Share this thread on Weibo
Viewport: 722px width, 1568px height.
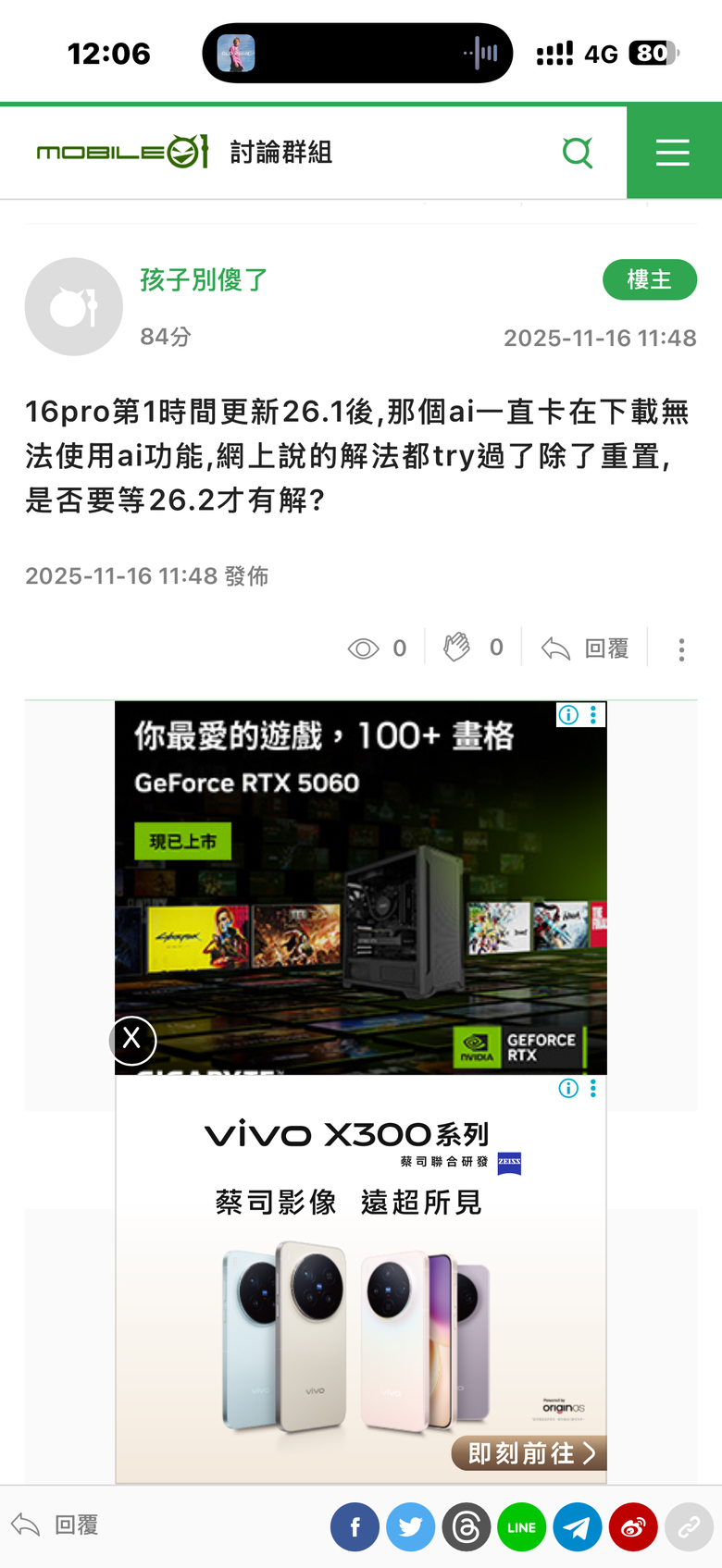pos(633,1526)
